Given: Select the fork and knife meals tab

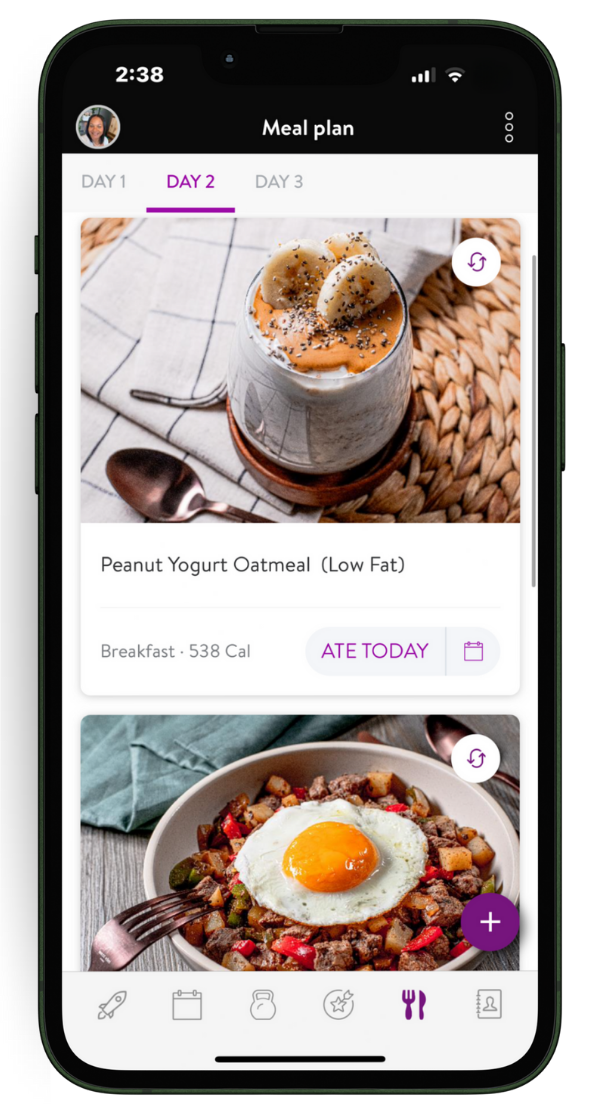Looking at the screenshot, I should [413, 1005].
